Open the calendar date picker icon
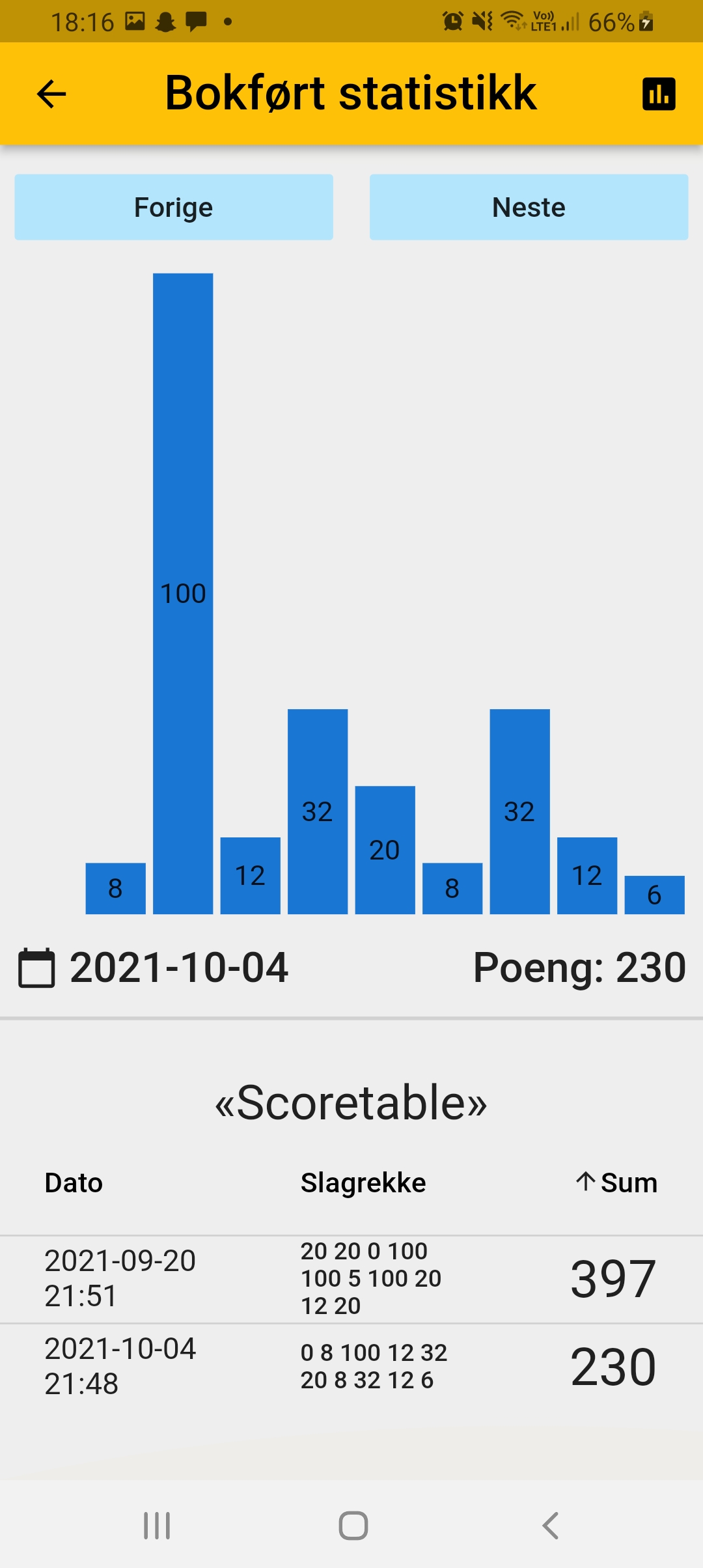703x1568 pixels. [x=36, y=968]
